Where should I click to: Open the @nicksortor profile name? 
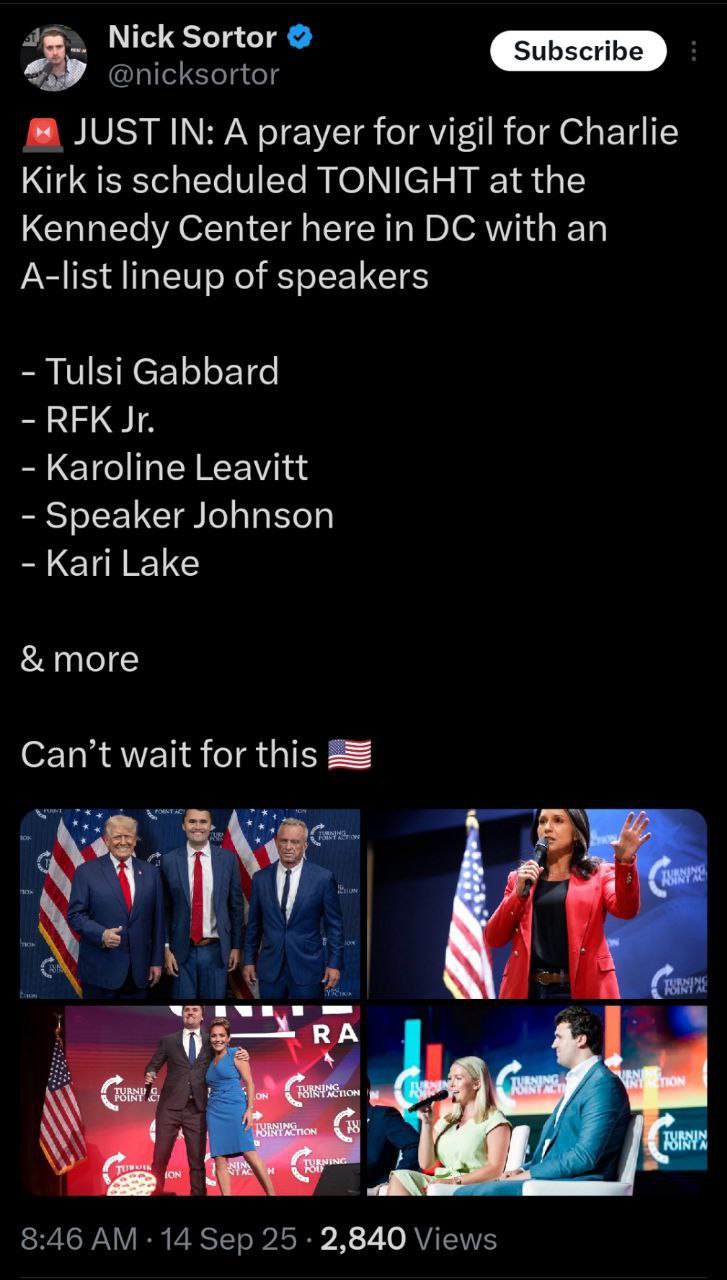193,74
